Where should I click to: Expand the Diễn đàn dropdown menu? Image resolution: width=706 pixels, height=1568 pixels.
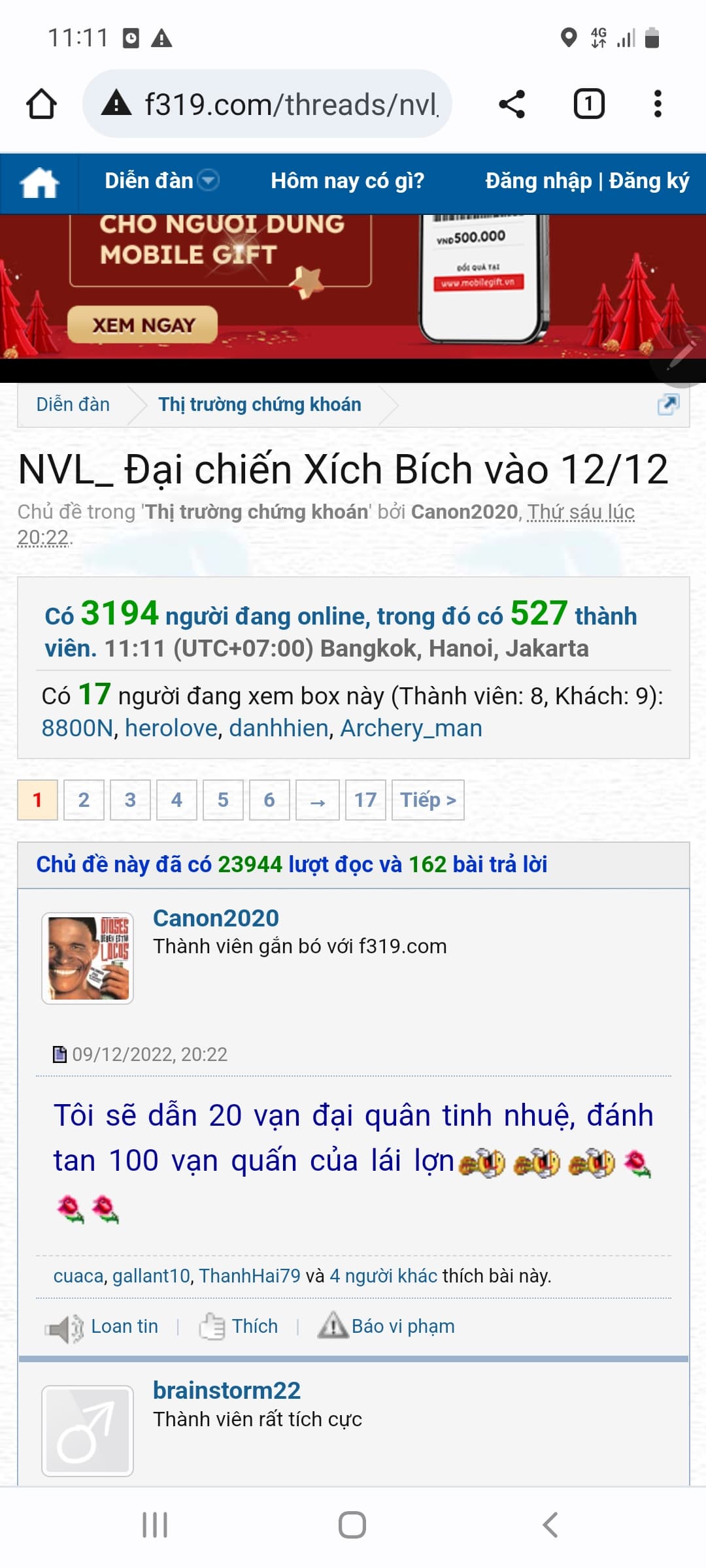click(x=208, y=180)
